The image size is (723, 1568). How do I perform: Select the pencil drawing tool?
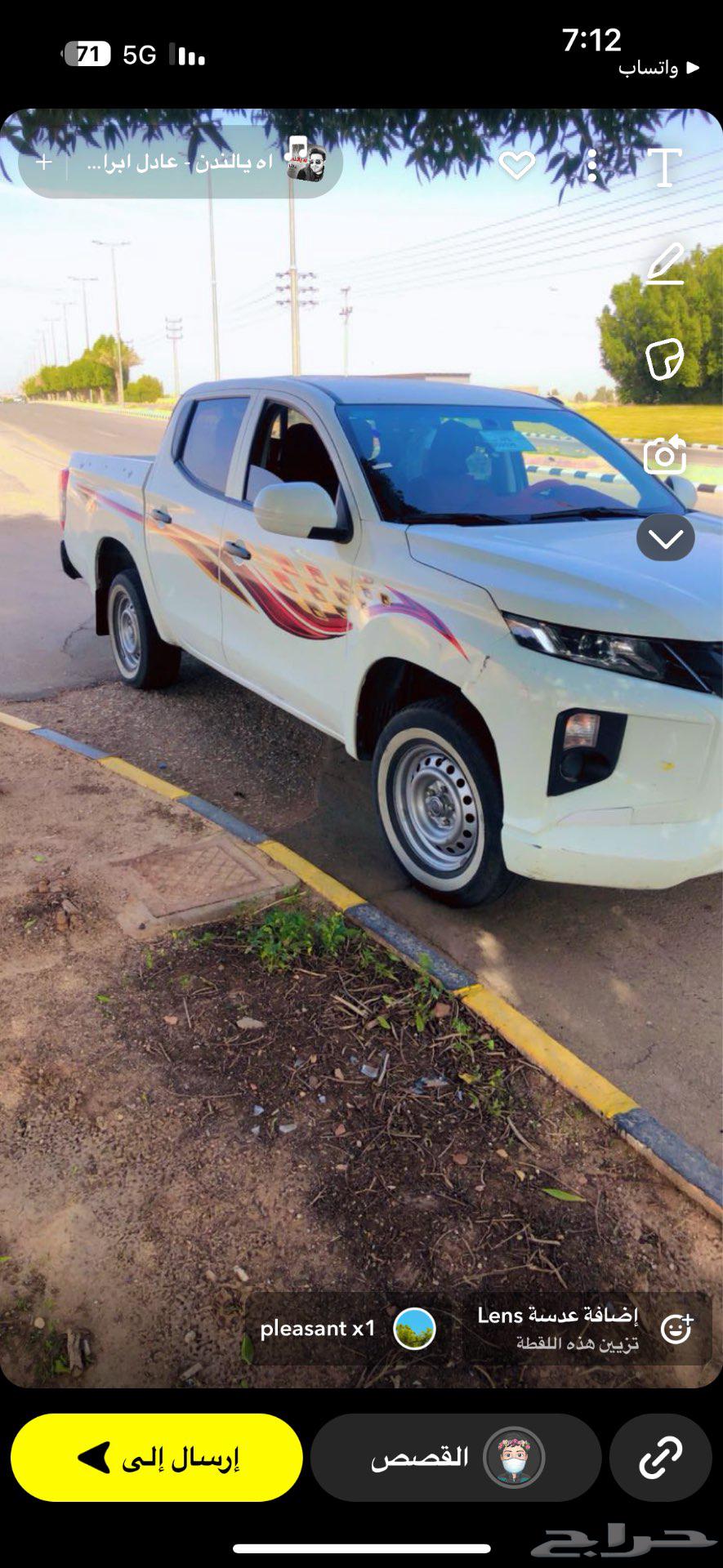coord(665,263)
